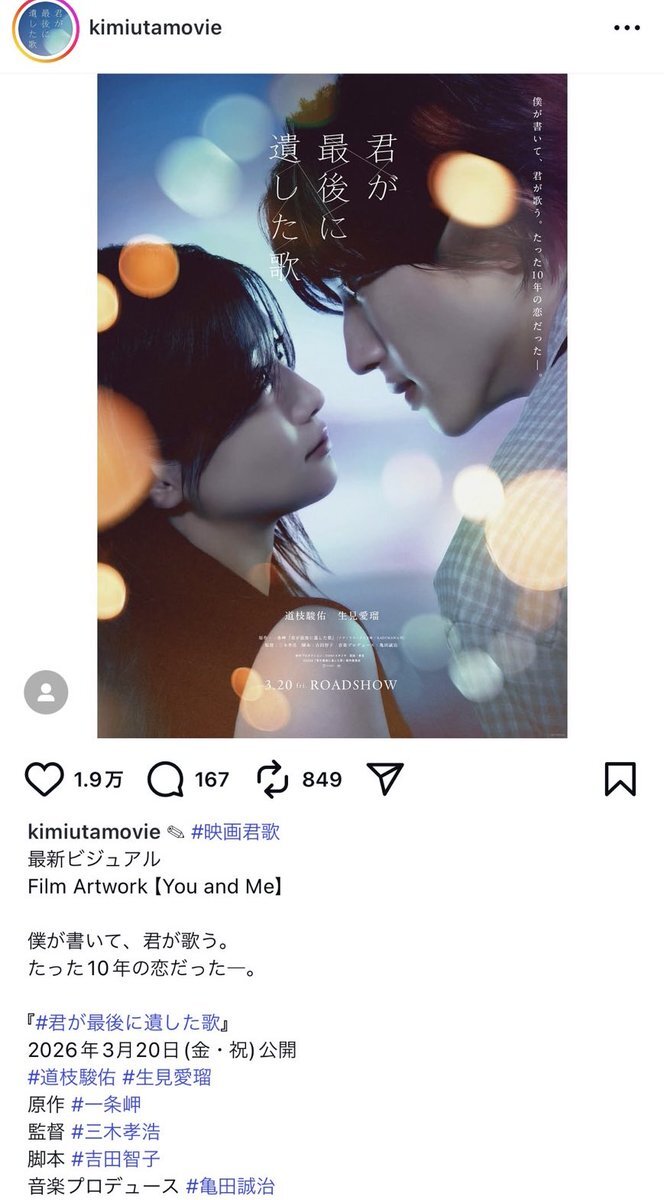This screenshot has height=1200, width=664.
Task: Open kimiutamovie's profile picture story
Action: [44, 29]
